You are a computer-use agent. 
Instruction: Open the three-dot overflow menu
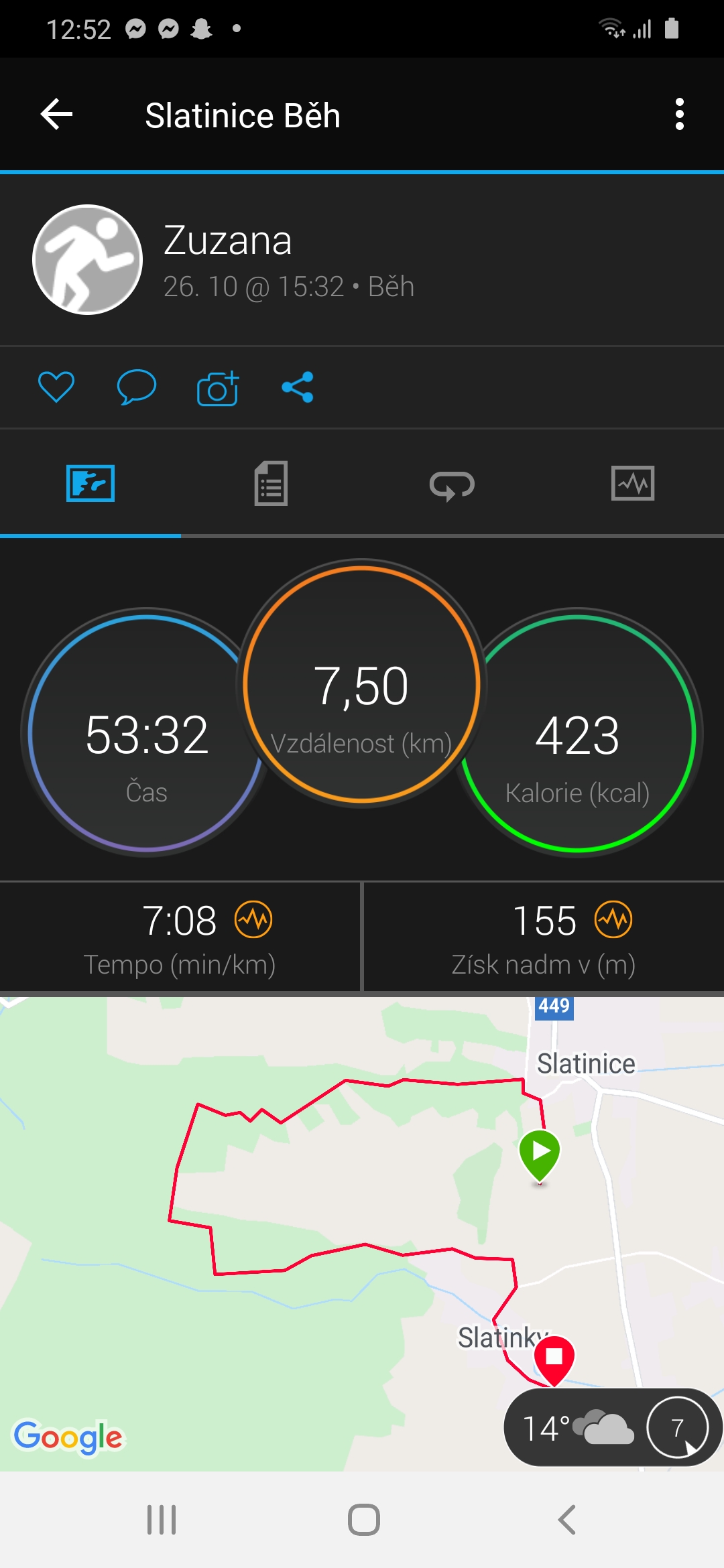(679, 115)
